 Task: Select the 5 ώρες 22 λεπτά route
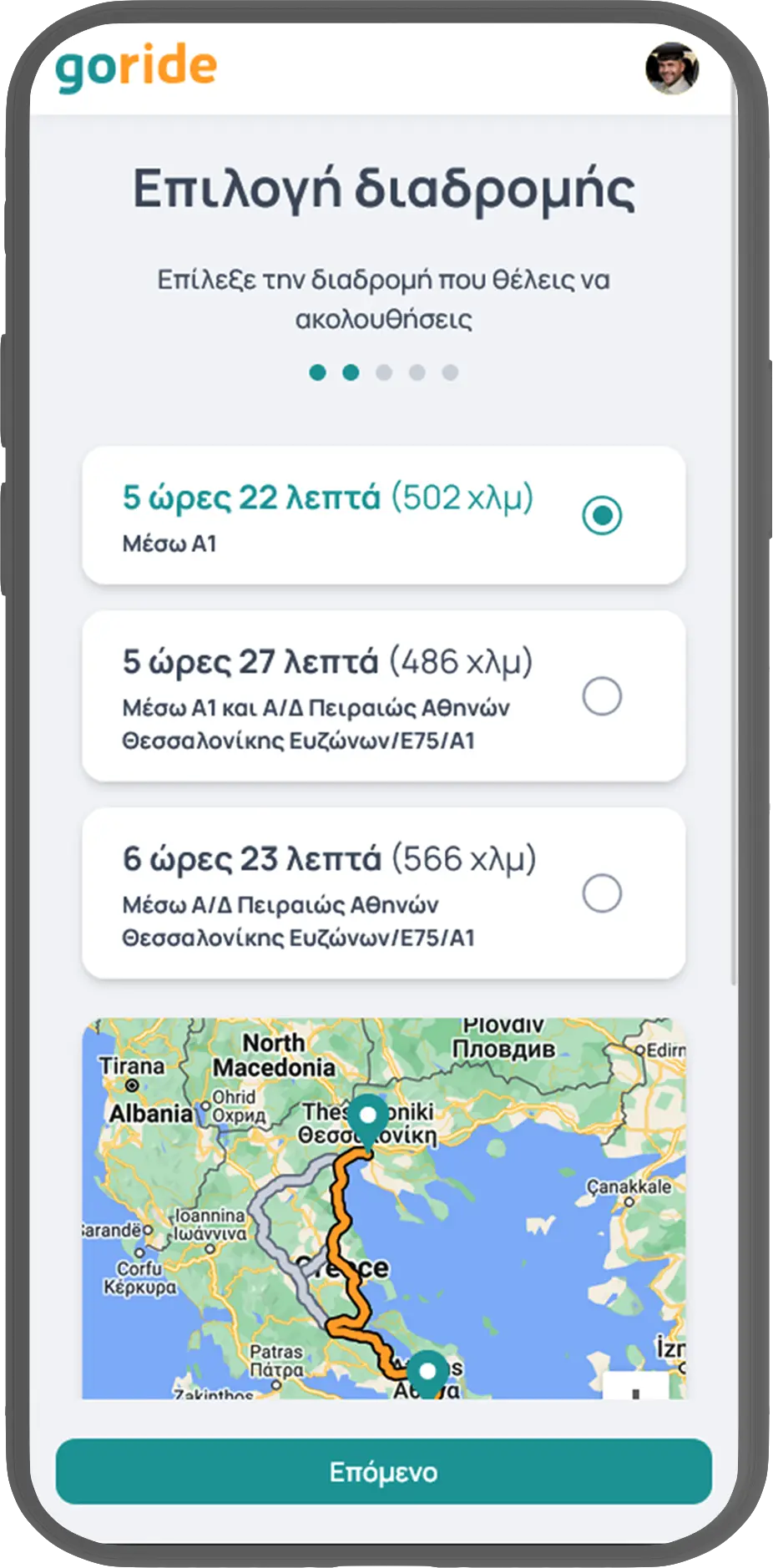pyautogui.click(x=602, y=515)
